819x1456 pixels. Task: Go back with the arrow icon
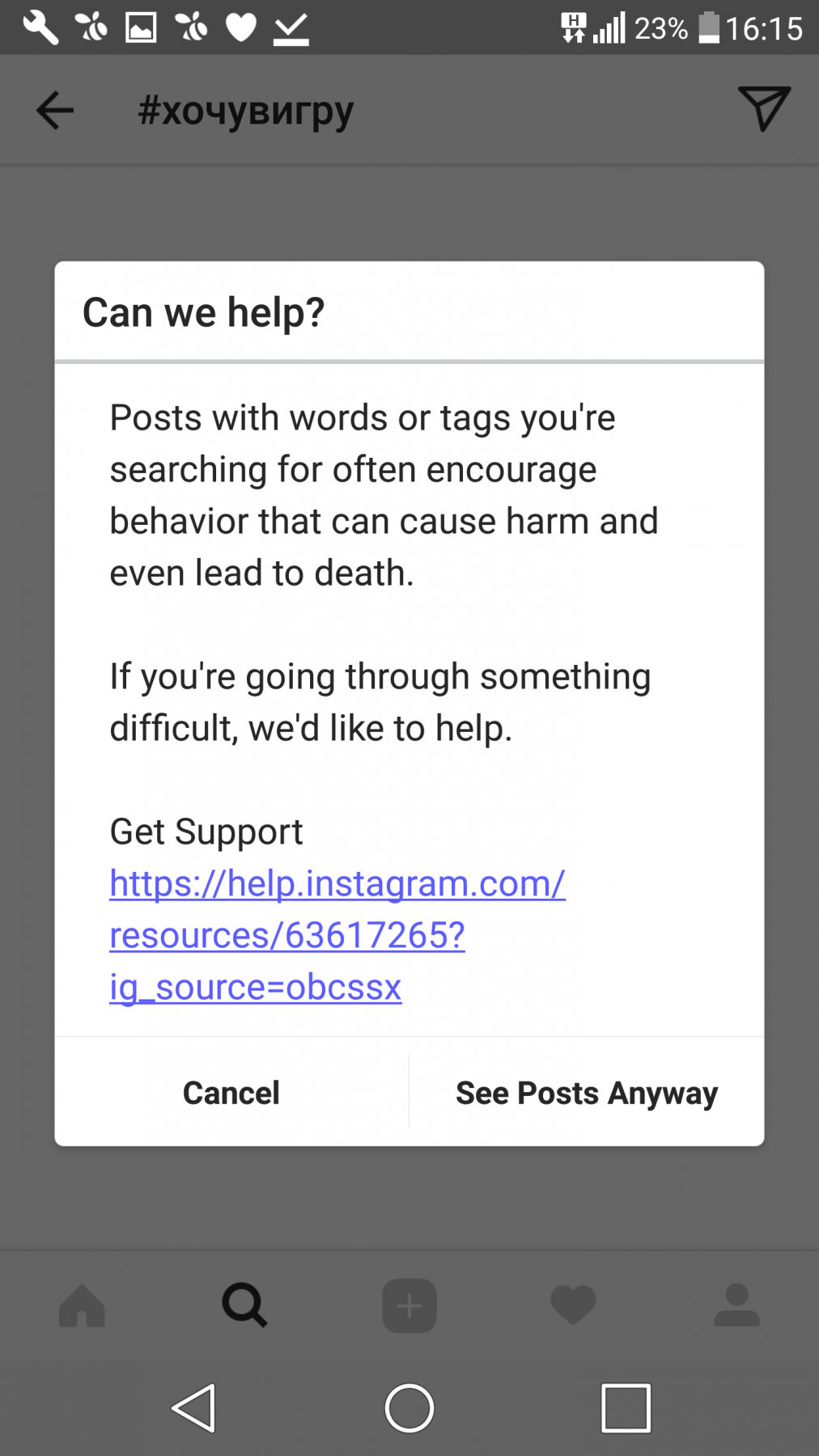(55, 110)
